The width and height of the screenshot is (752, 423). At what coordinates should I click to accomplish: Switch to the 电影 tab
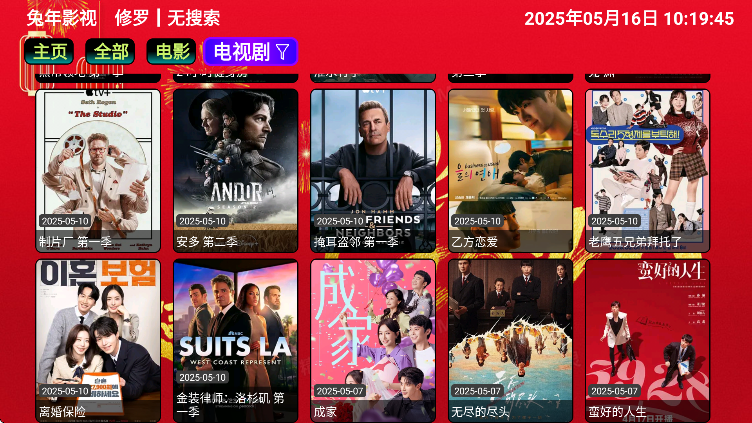pyautogui.click(x=170, y=52)
